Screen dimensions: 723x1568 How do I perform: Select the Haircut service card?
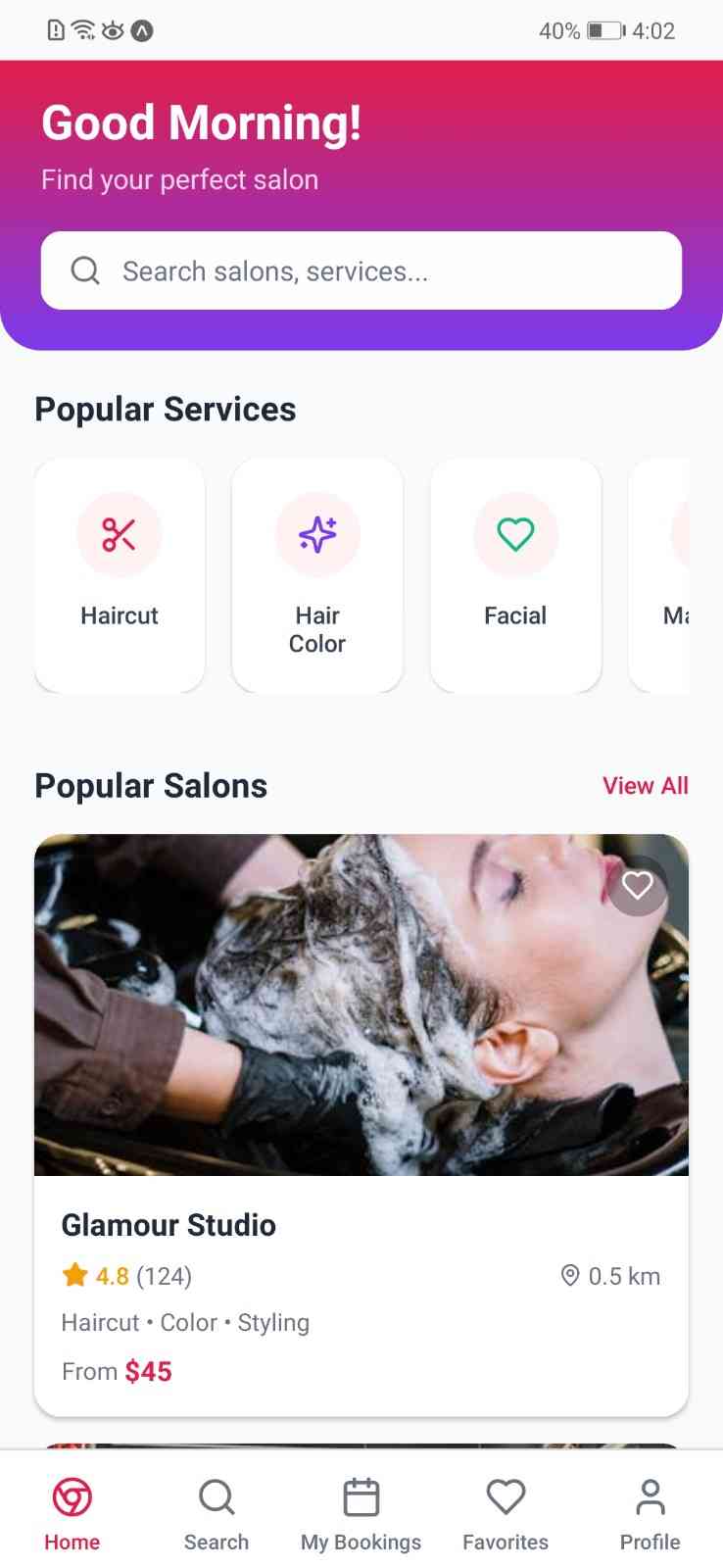[x=120, y=575]
